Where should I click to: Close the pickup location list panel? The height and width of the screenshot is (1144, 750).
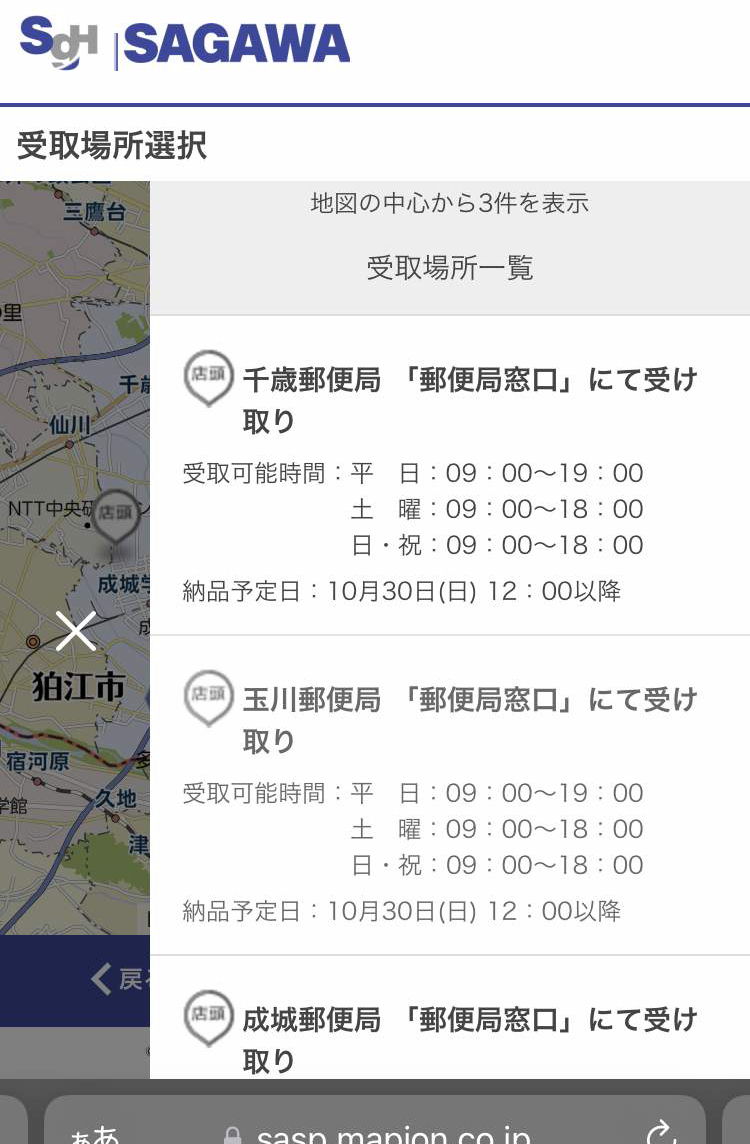76,630
